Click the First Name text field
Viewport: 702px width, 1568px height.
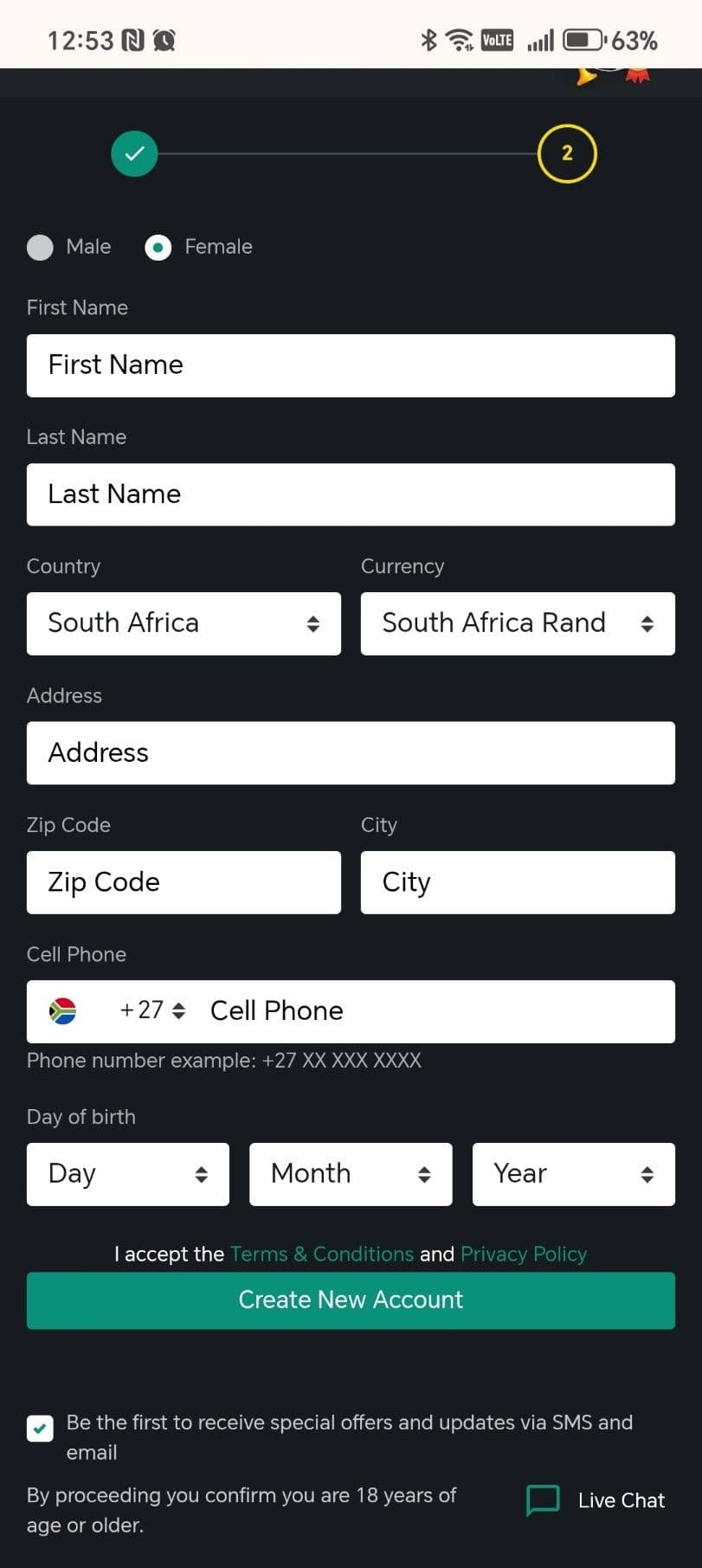tap(350, 365)
